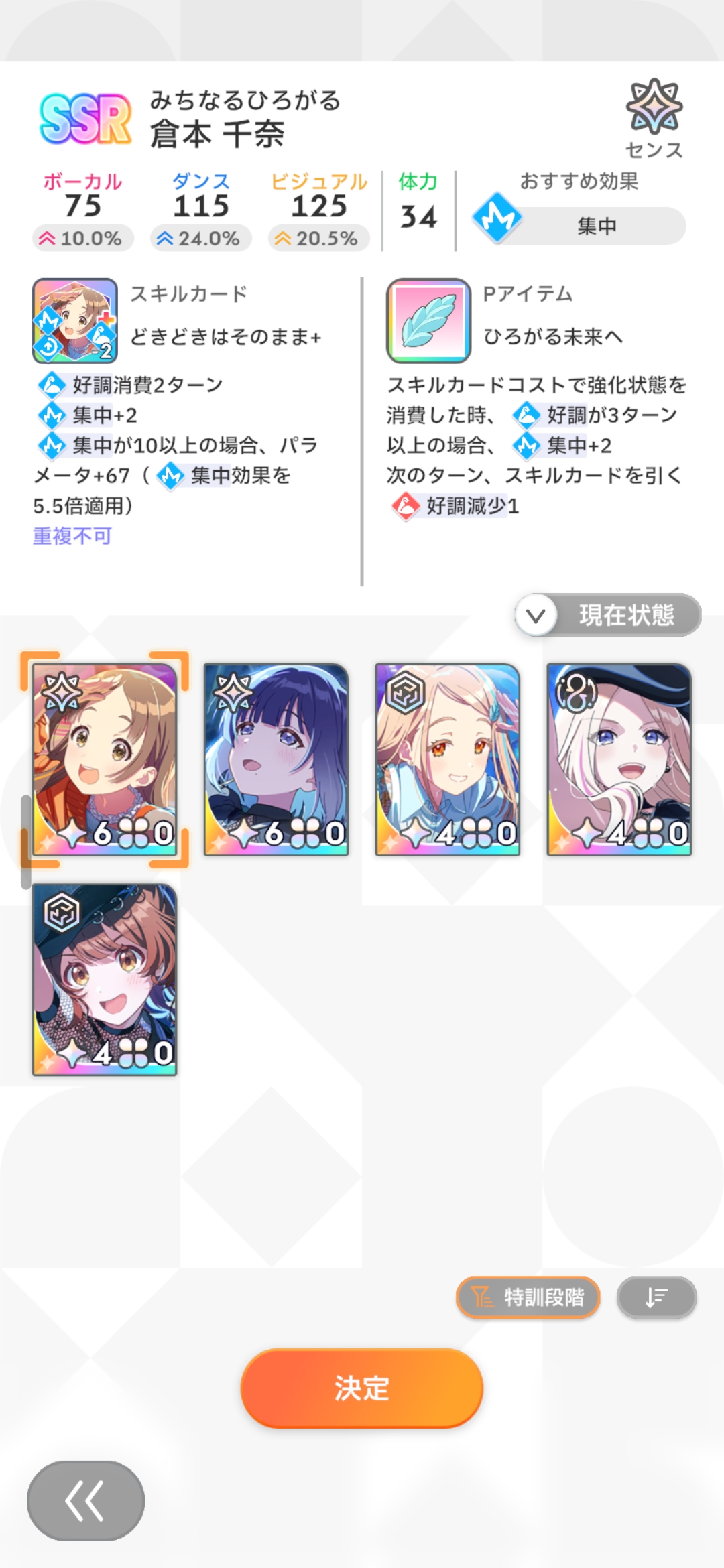Select the short brown-haired idol in black cap
The image size is (724, 1568).
pyautogui.click(x=105, y=979)
